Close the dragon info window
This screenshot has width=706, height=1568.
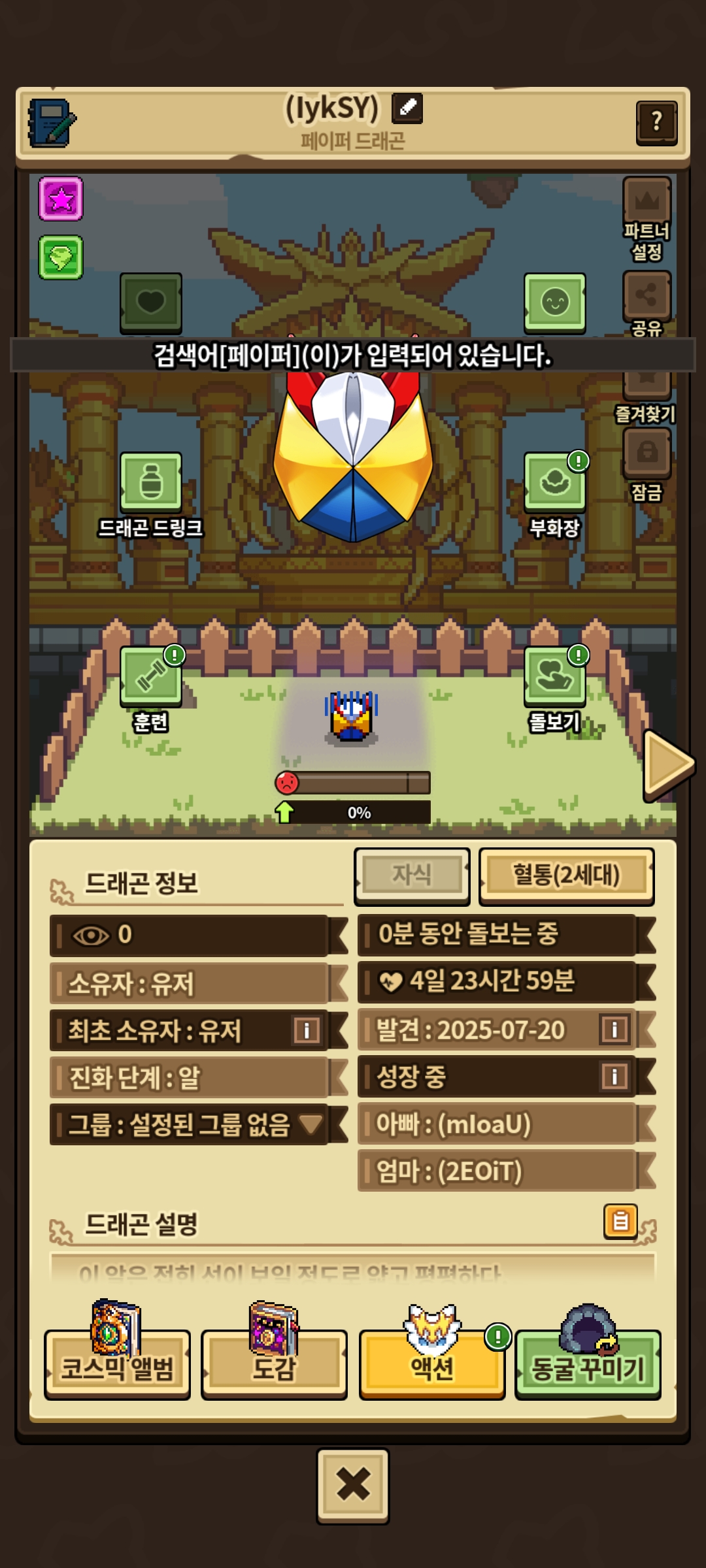pos(353,1485)
